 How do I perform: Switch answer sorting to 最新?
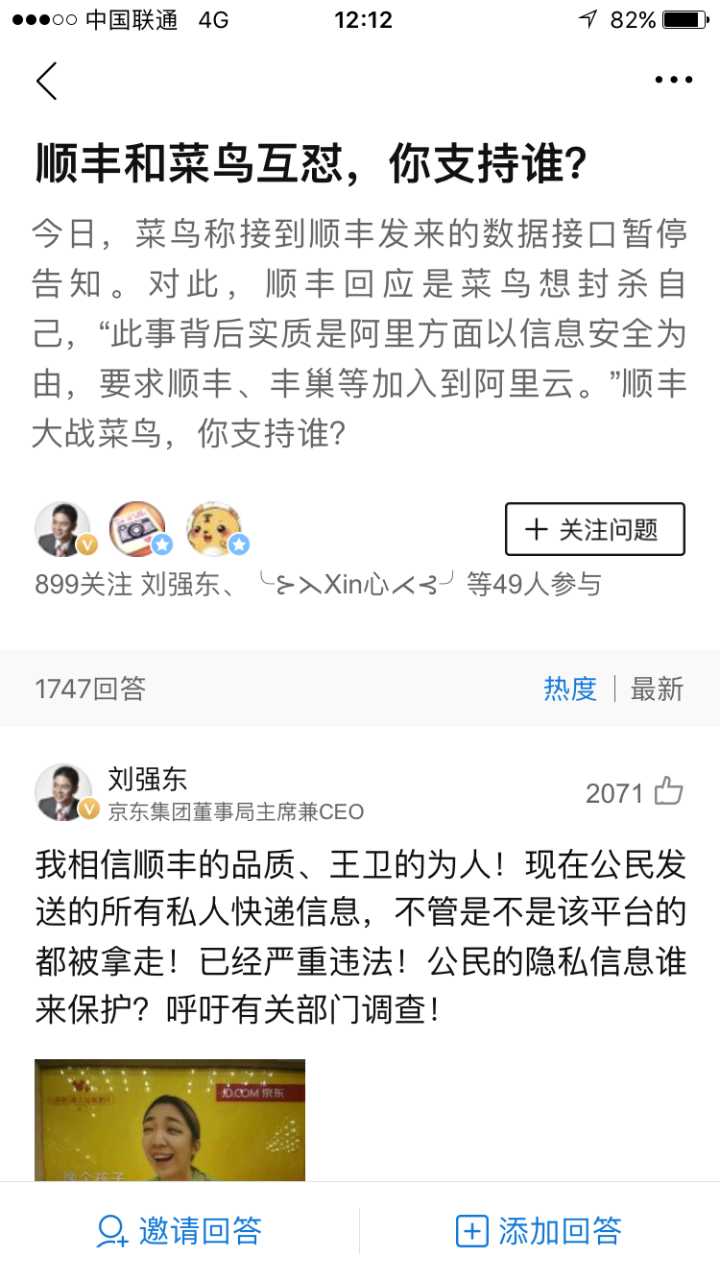(x=657, y=689)
